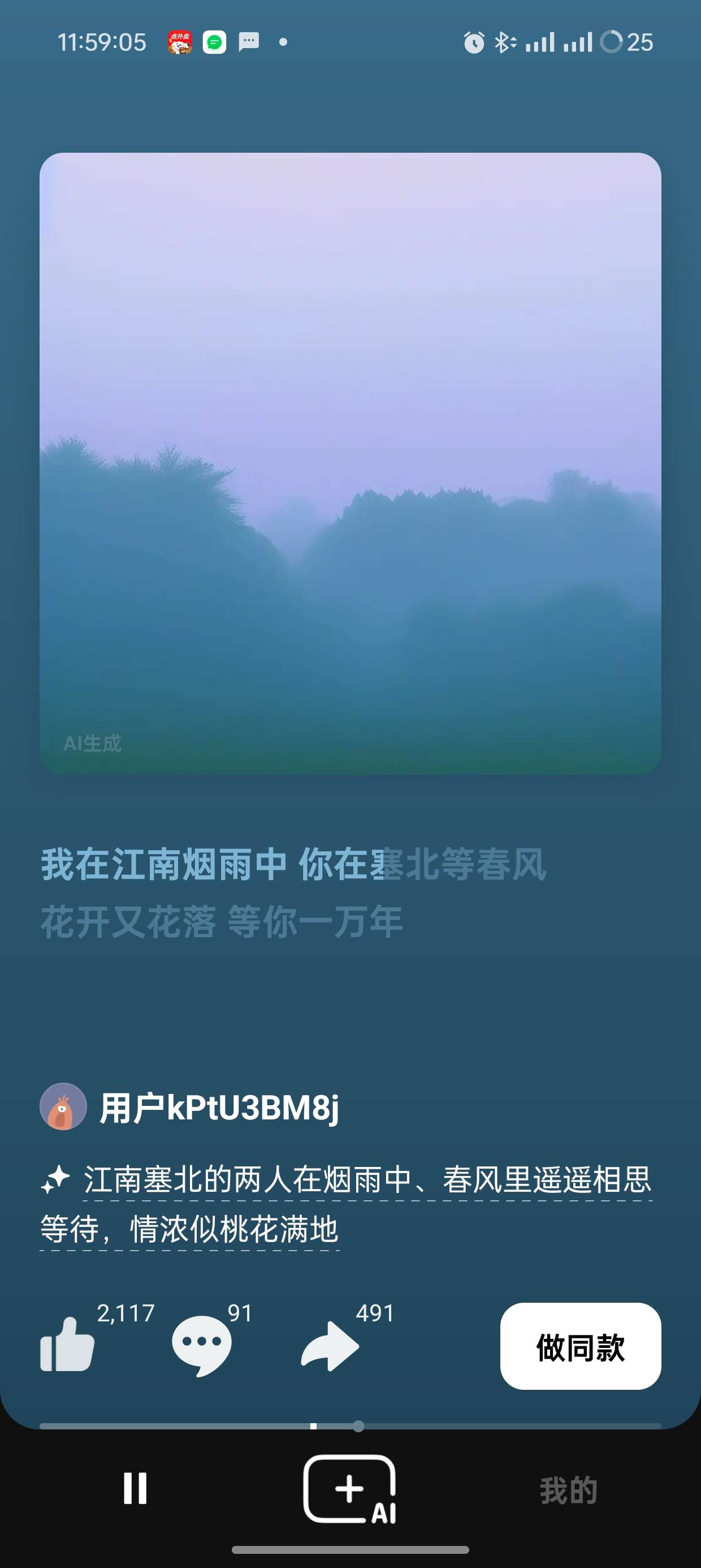Open the AI-generated cover image
Screen dimensions: 701x1568
click(350, 463)
